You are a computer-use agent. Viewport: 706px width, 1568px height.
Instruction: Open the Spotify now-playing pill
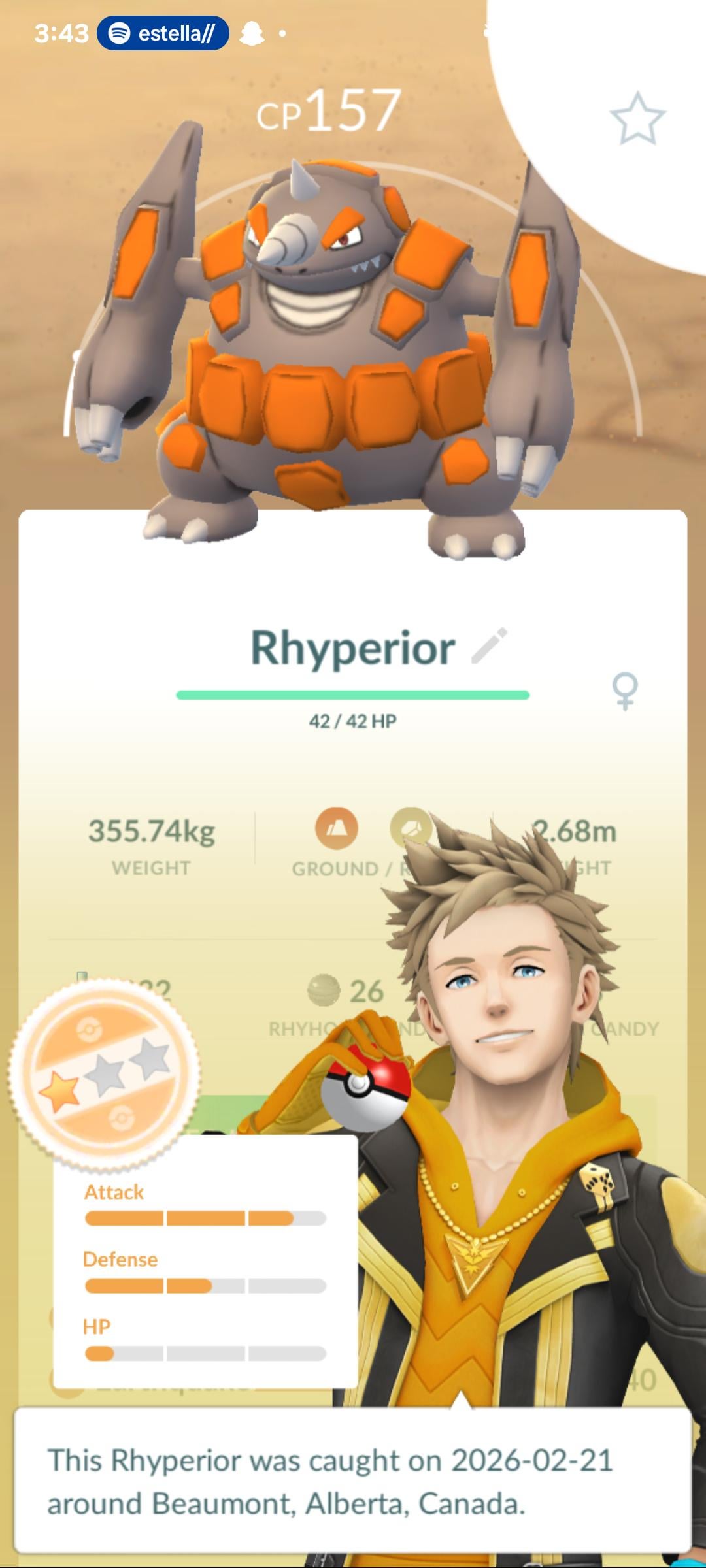(163, 33)
